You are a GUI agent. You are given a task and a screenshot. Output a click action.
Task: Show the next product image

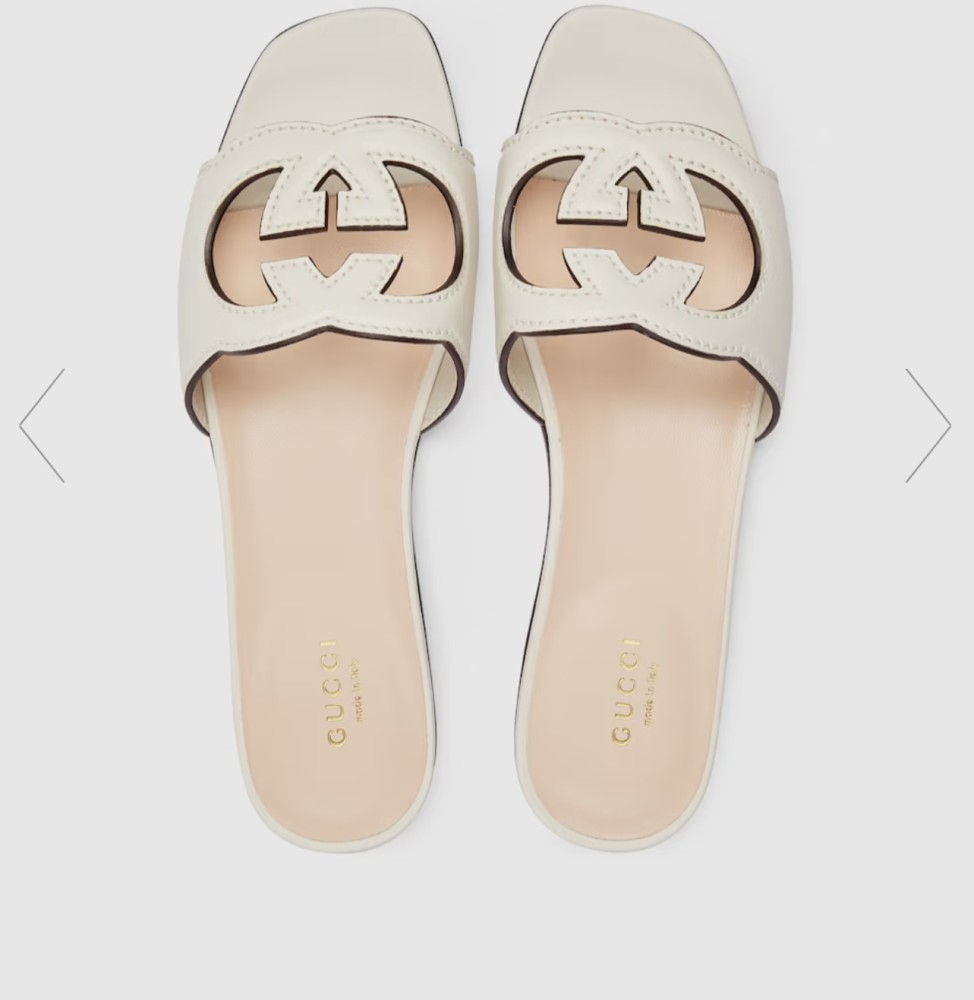(x=927, y=426)
